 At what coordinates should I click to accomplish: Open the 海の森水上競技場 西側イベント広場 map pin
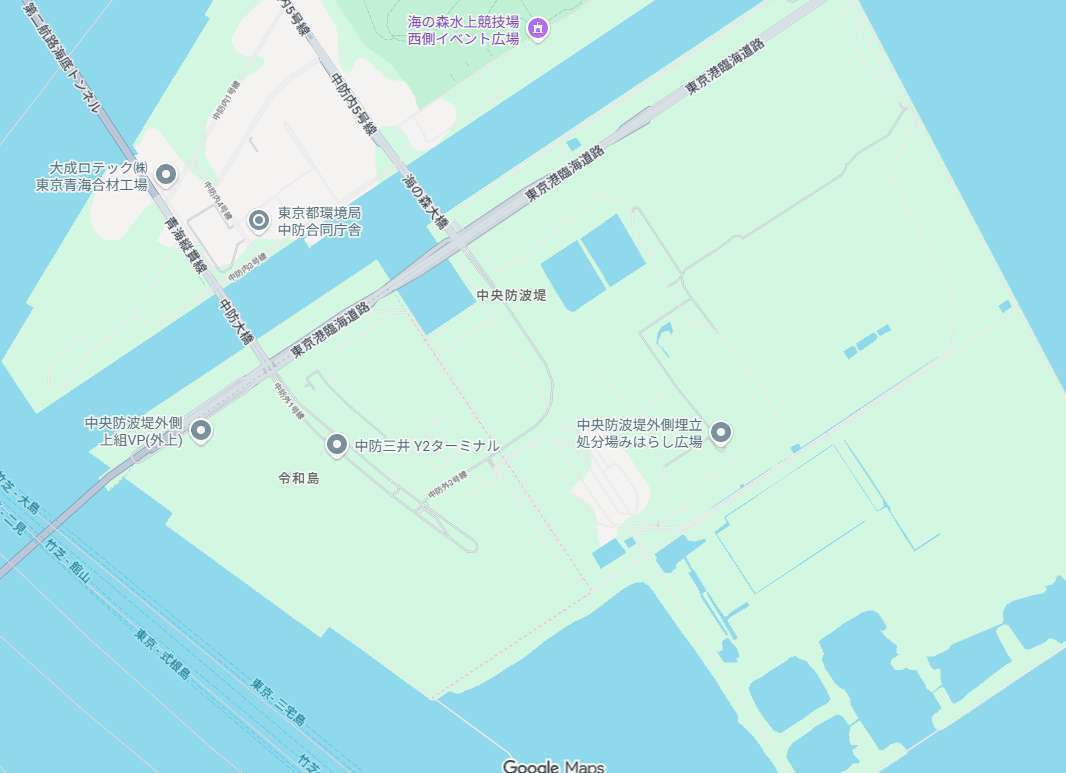click(538, 29)
